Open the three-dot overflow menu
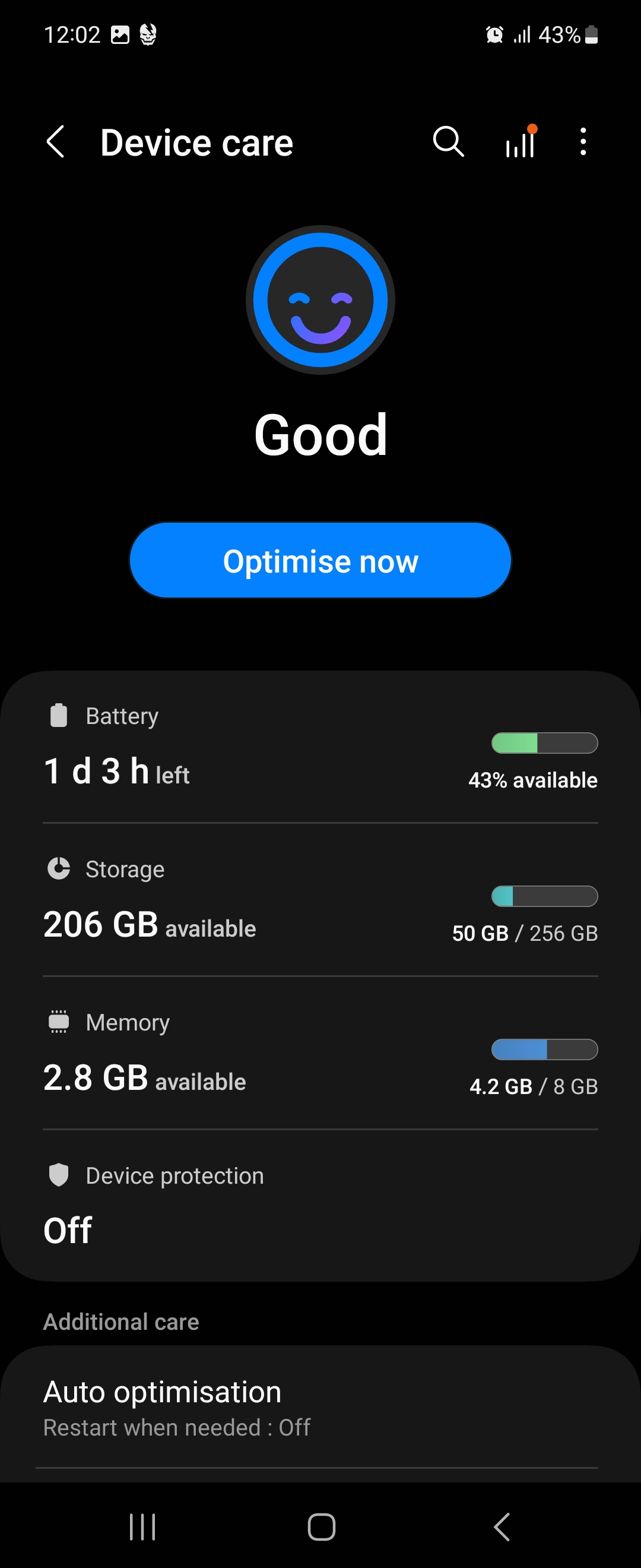Viewport: 641px width, 1568px height. tap(583, 143)
